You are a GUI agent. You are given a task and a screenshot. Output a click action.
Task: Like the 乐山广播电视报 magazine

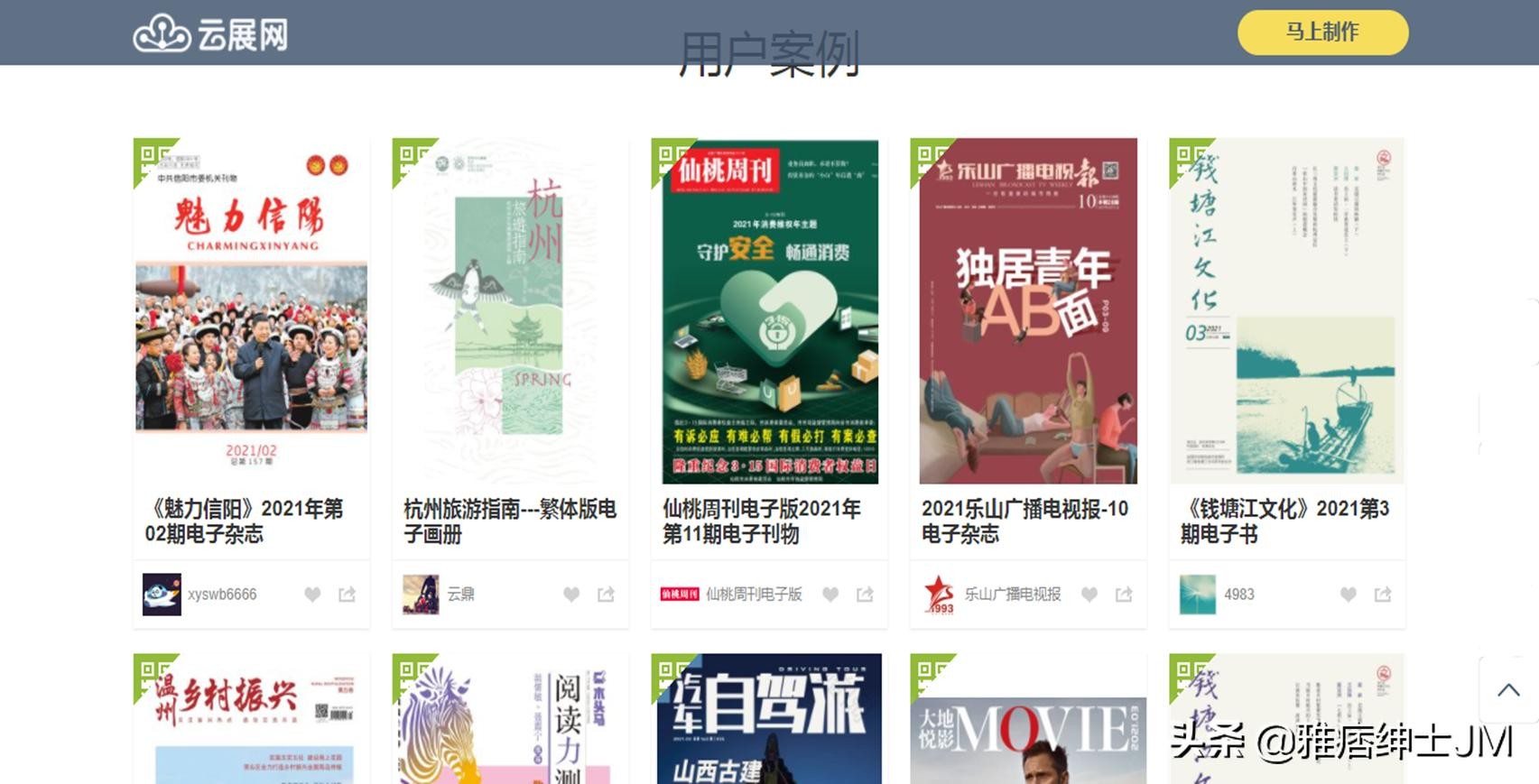[x=1089, y=595]
